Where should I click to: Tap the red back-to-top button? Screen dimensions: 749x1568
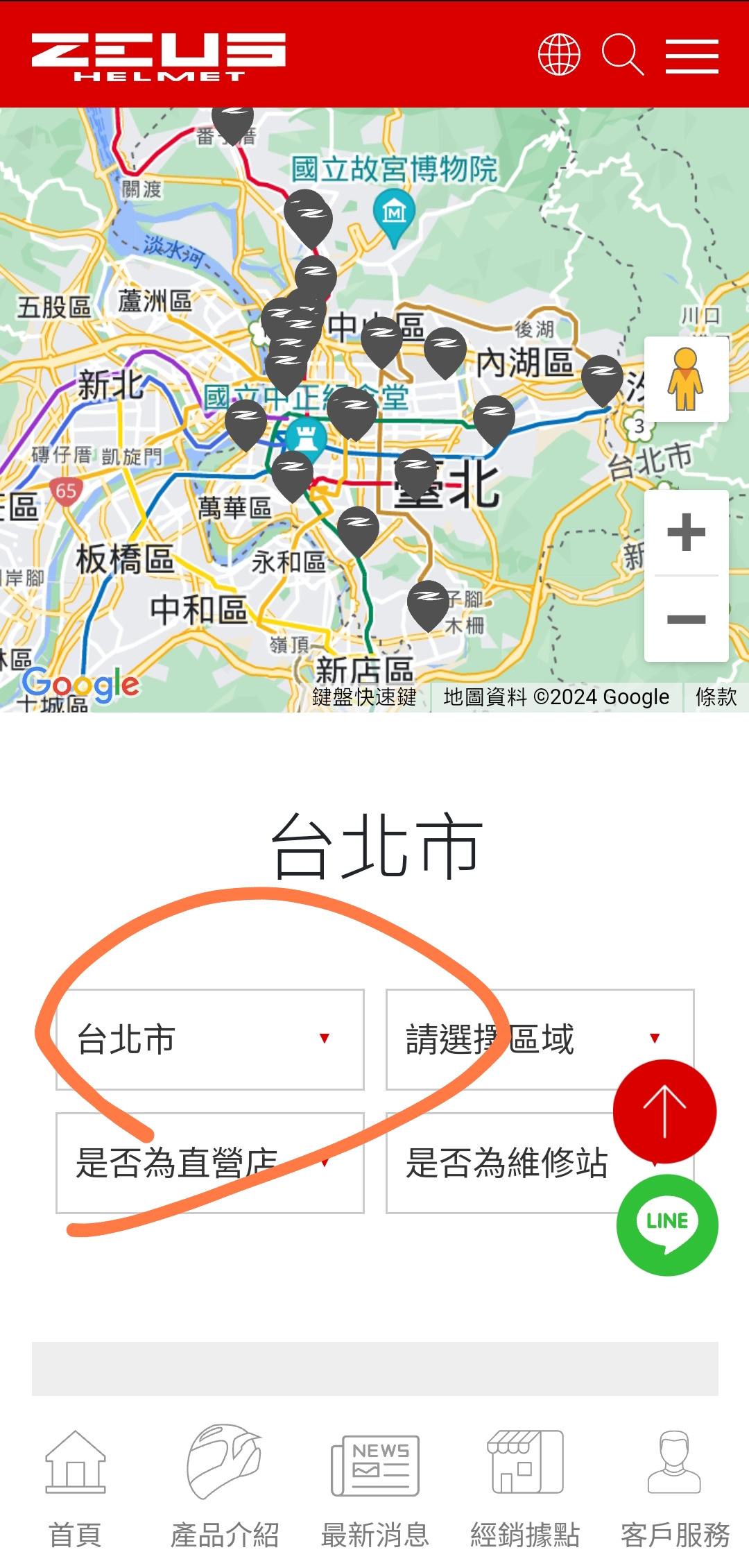click(664, 1111)
